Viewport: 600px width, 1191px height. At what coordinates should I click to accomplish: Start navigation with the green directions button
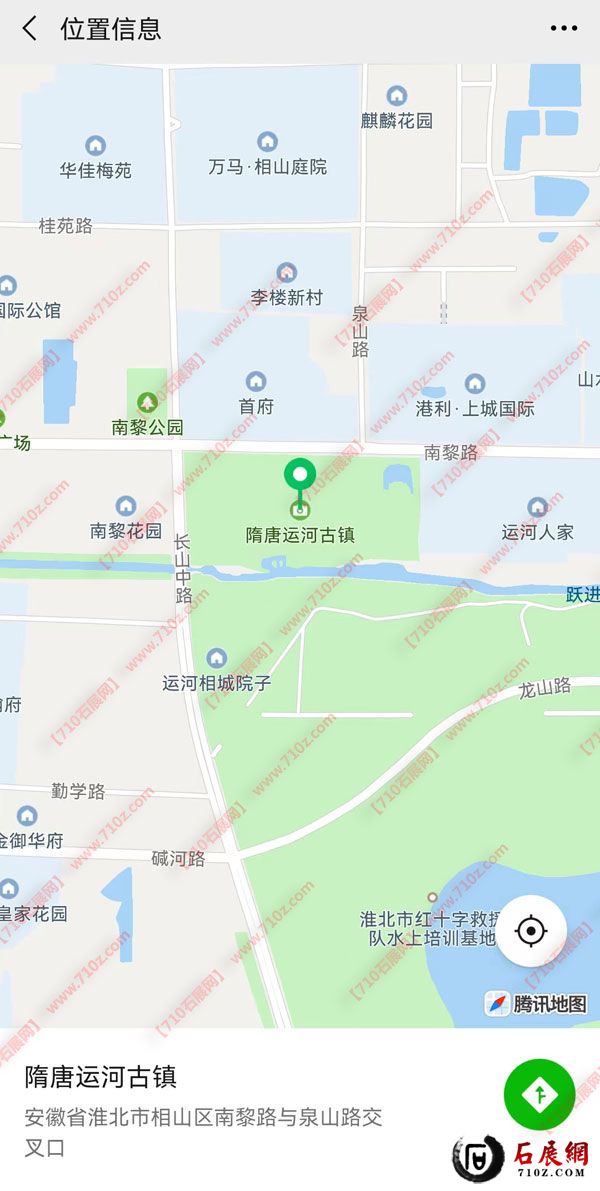pyautogui.click(x=539, y=1095)
